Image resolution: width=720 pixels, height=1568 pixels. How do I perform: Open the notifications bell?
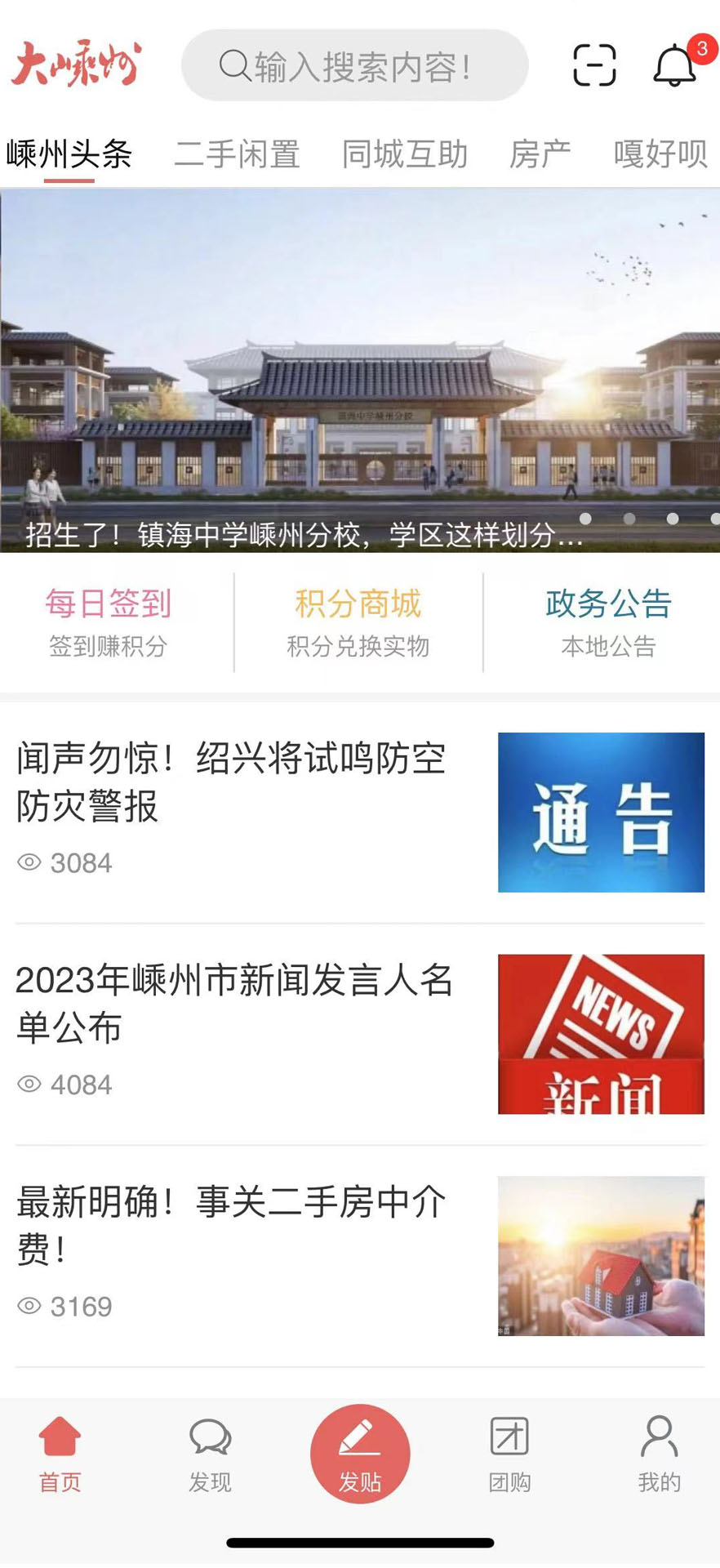pyautogui.click(x=675, y=66)
